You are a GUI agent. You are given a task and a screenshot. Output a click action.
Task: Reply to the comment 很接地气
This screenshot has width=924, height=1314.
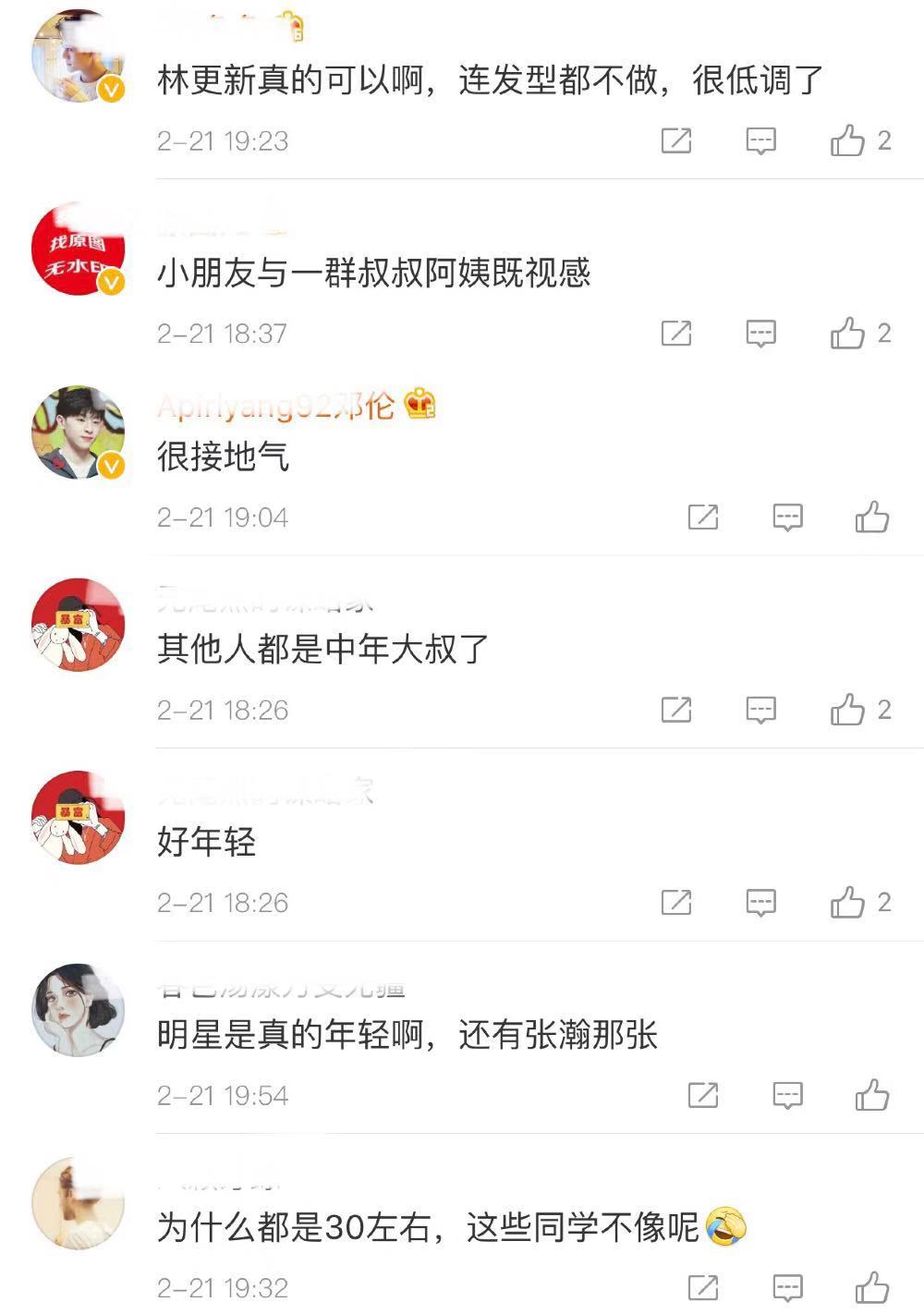(x=787, y=517)
